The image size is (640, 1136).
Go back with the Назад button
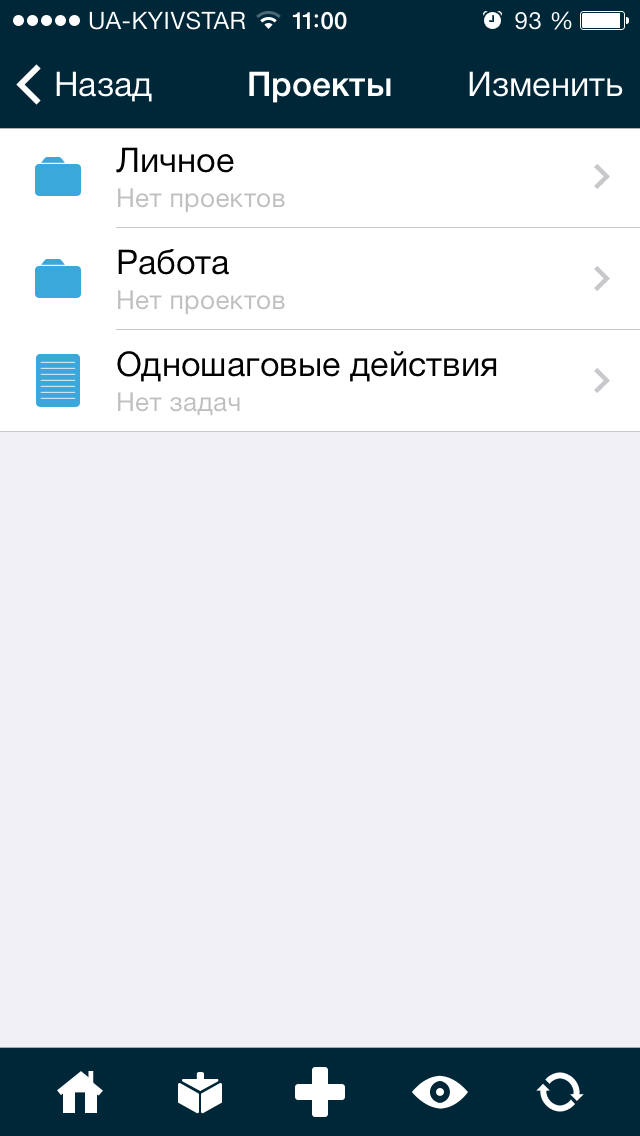click(x=84, y=85)
